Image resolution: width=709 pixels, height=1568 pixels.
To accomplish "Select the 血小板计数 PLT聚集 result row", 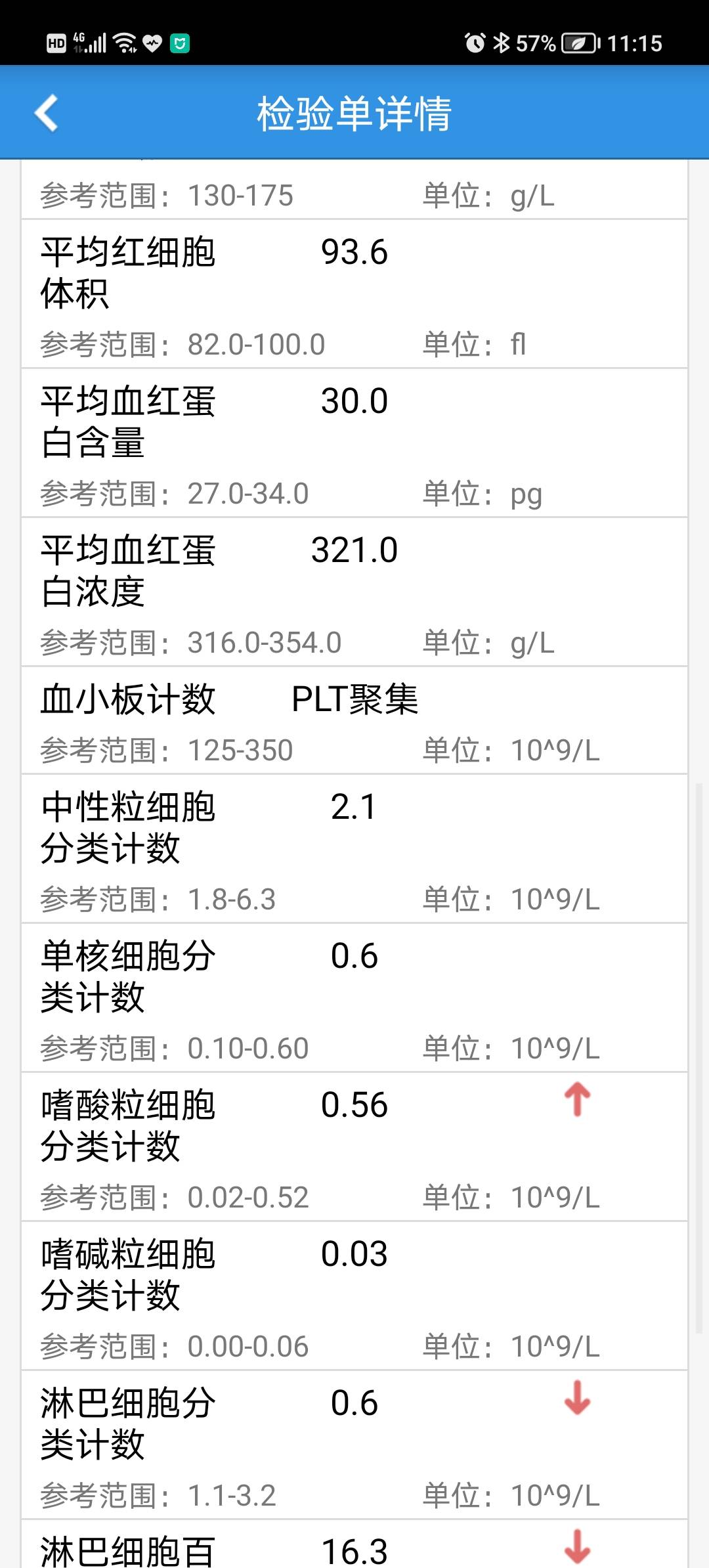I will [x=230, y=700].
